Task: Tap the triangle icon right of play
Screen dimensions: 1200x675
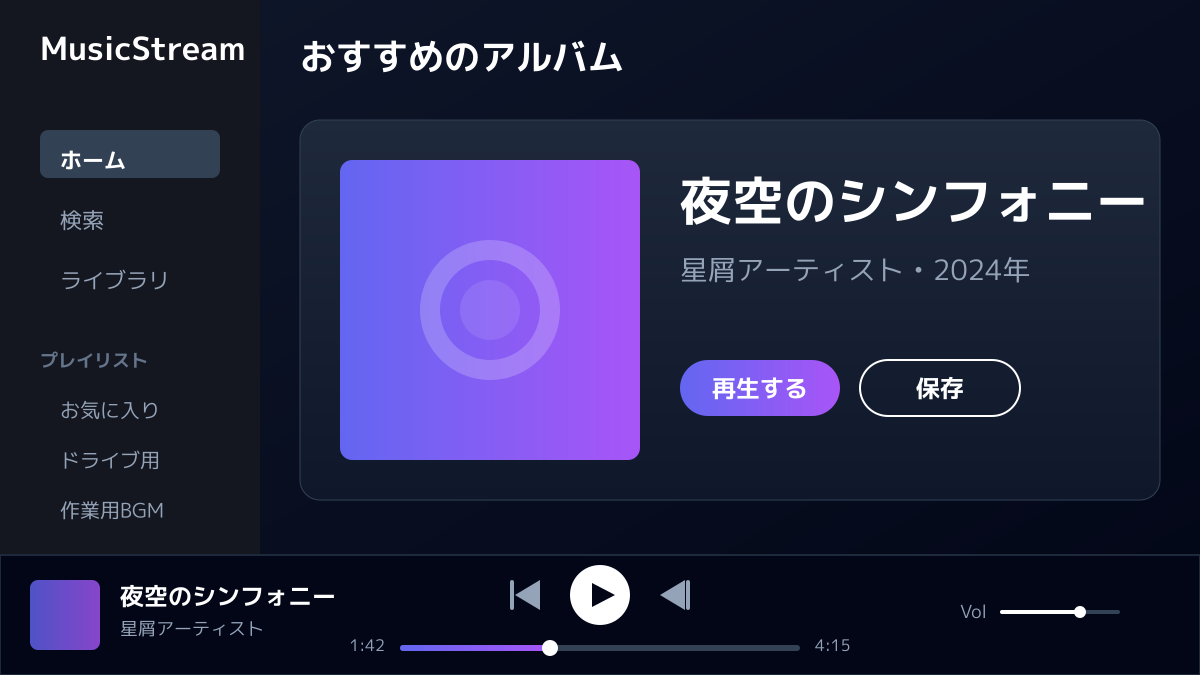Action: coord(675,595)
